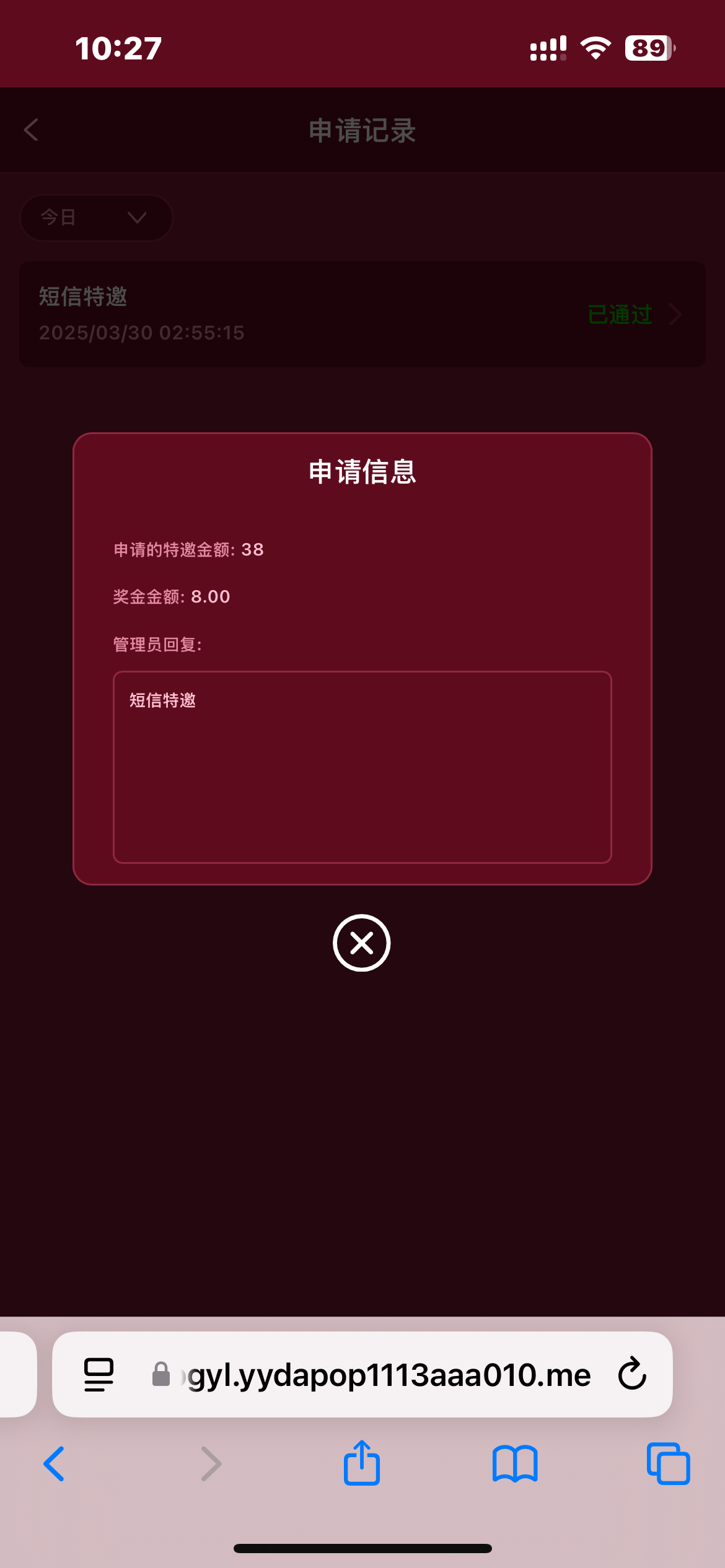Close the 申请信息 dialog
The width and height of the screenshot is (725, 1568).
[x=361, y=943]
